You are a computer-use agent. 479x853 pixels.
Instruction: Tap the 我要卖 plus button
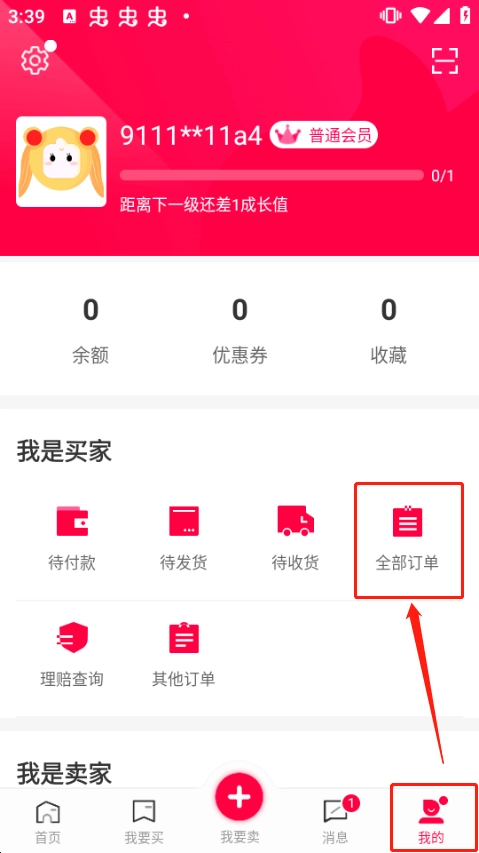click(x=239, y=798)
